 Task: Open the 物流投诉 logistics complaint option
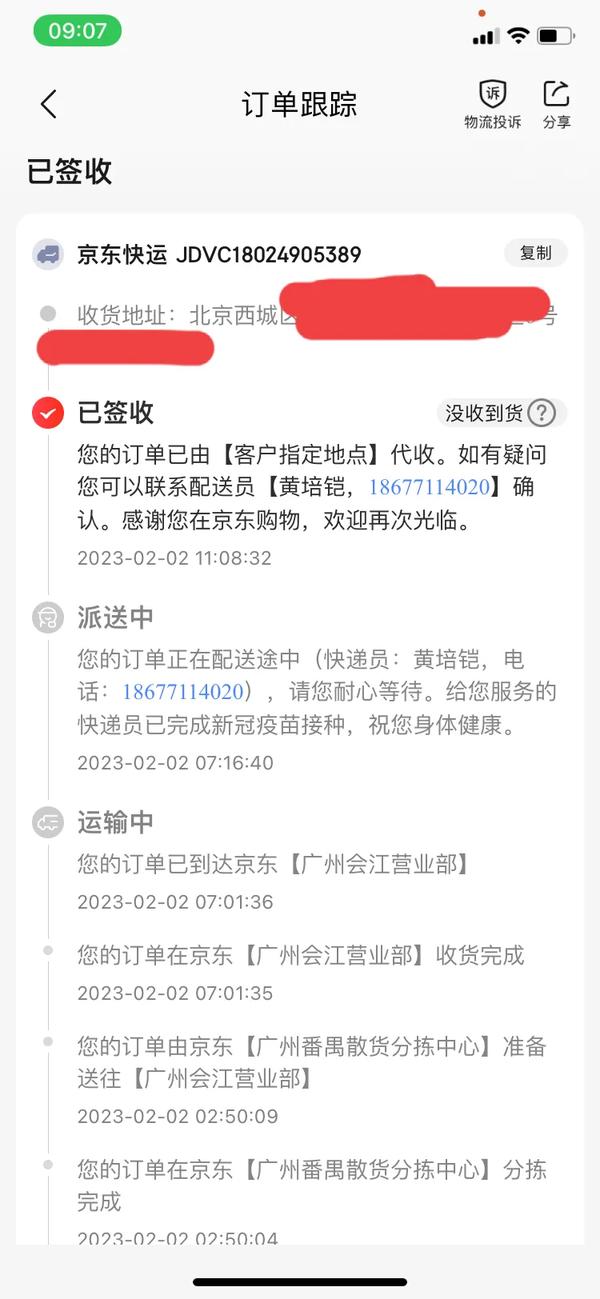pos(492,104)
